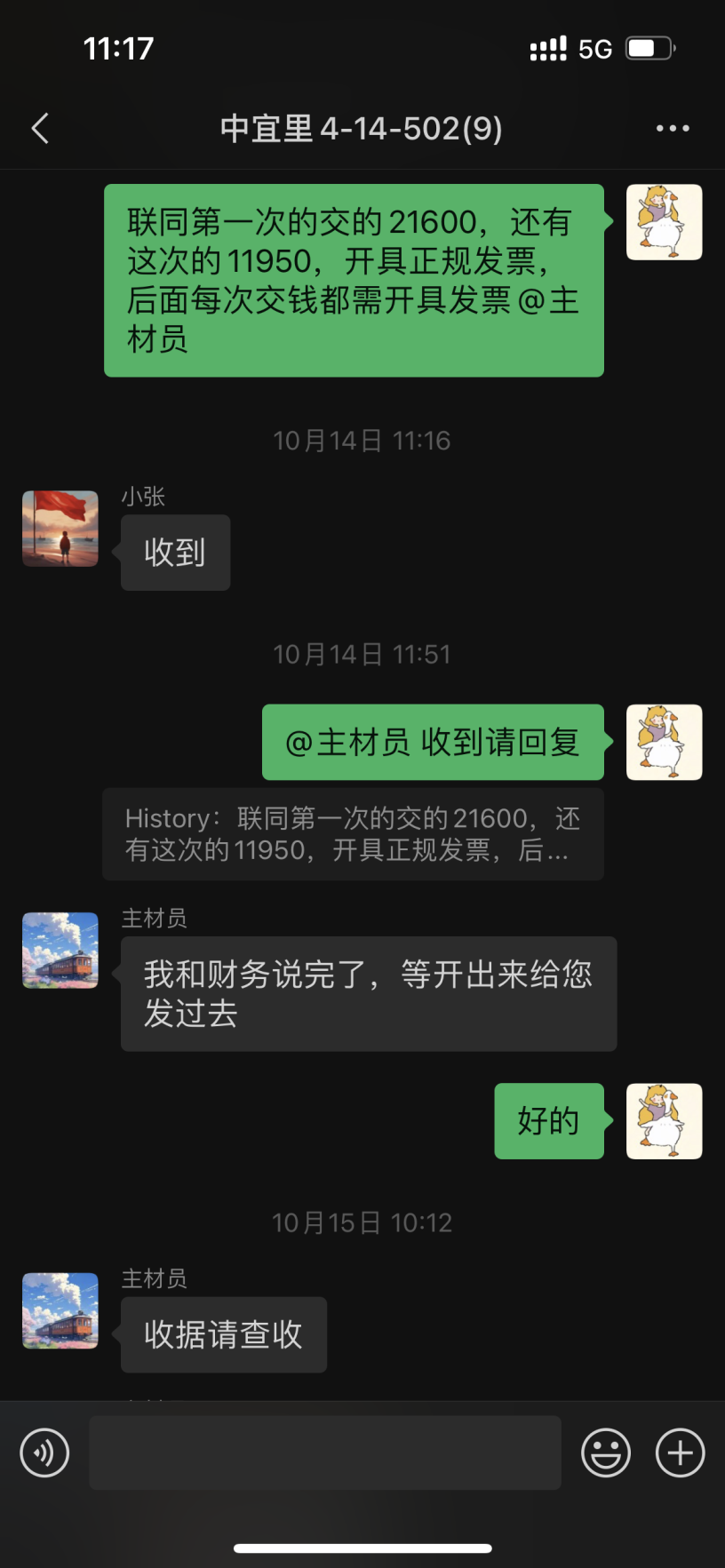
Task: View 主材员's avatar beside 我和财务说完了
Action: pos(60,951)
